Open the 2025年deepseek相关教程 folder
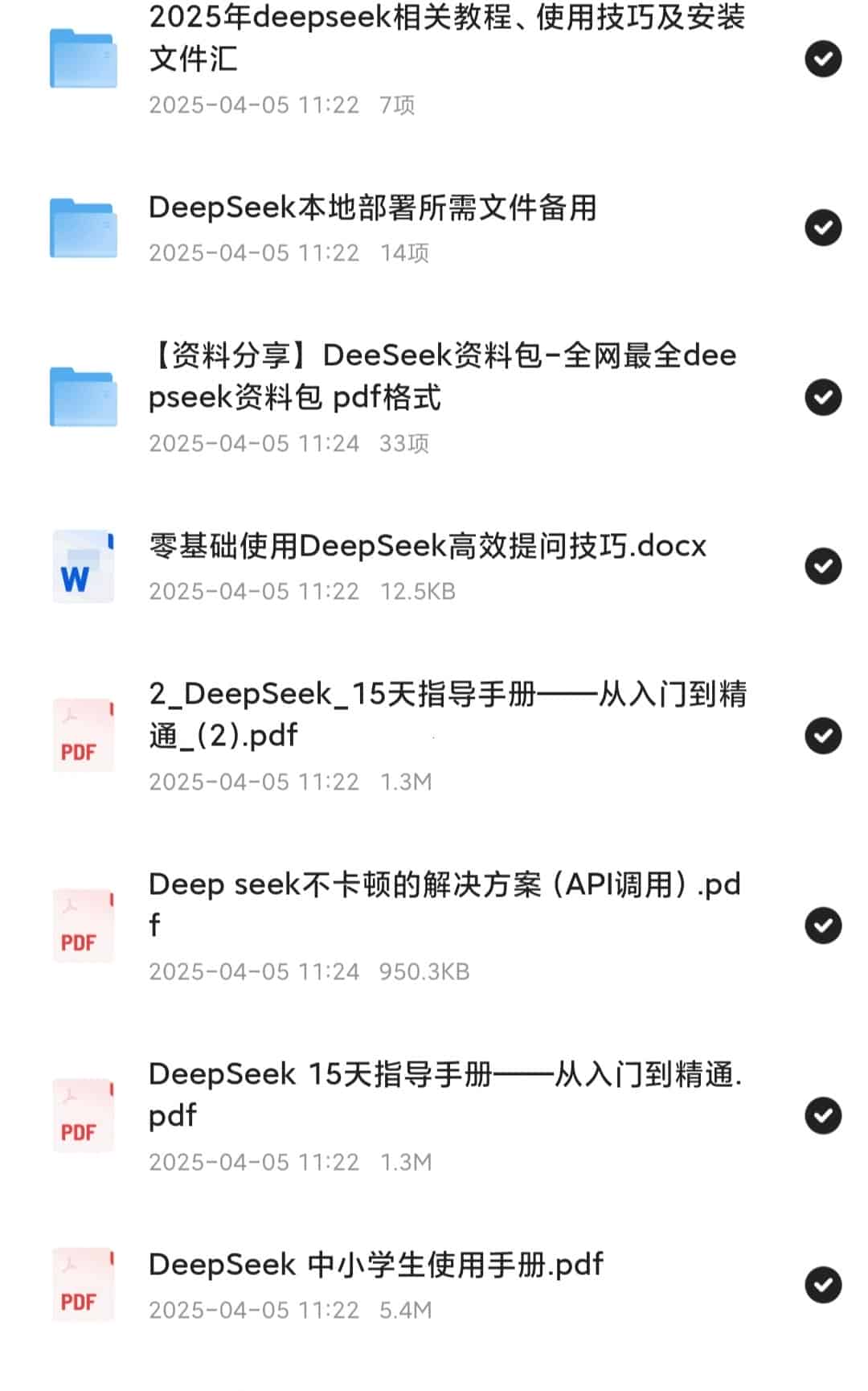868x1391 pixels. point(446,38)
